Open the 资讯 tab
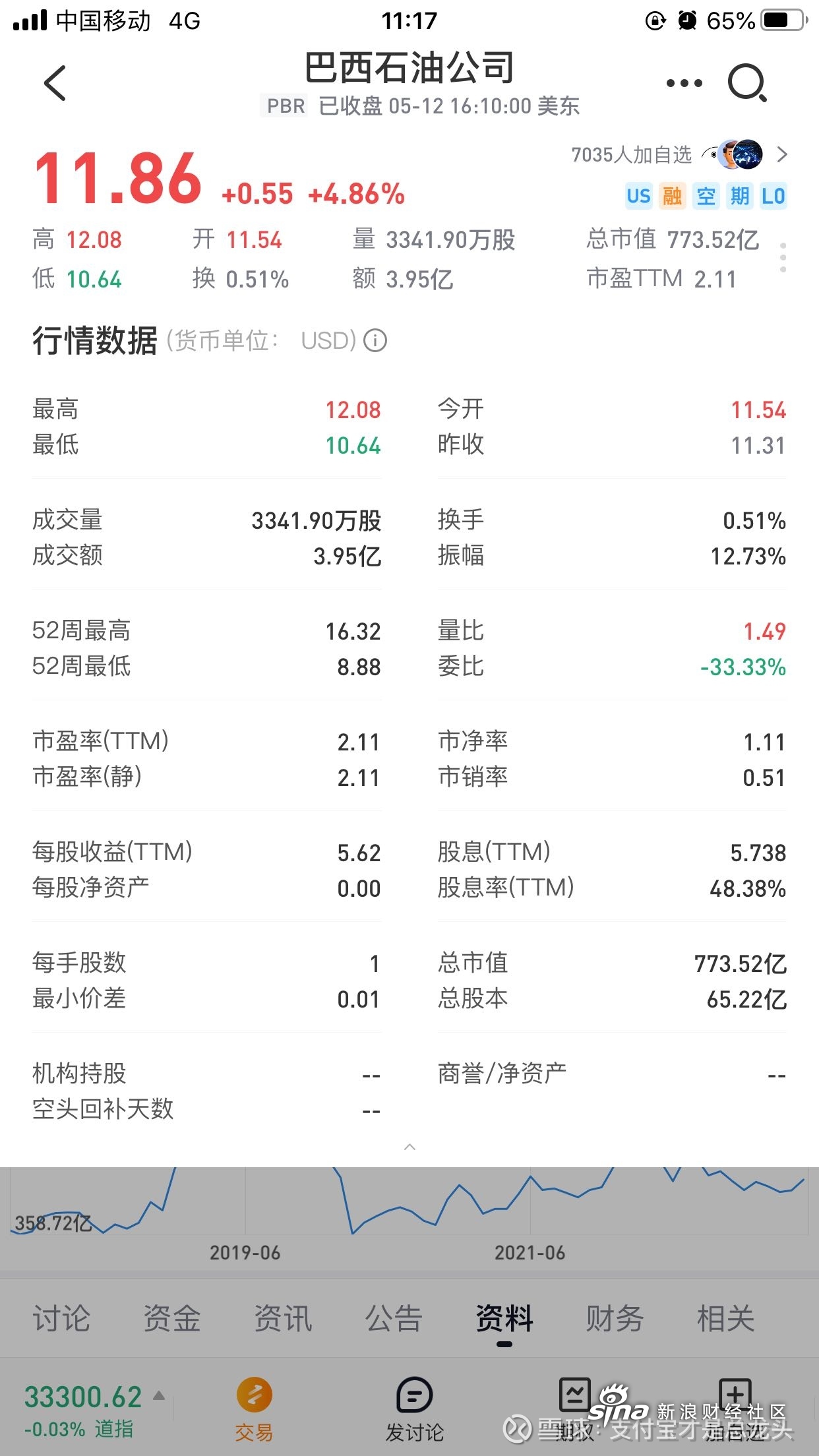The height and width of the screenshot is (1456, 819). pyautogui.click(x=283, y=1318)
